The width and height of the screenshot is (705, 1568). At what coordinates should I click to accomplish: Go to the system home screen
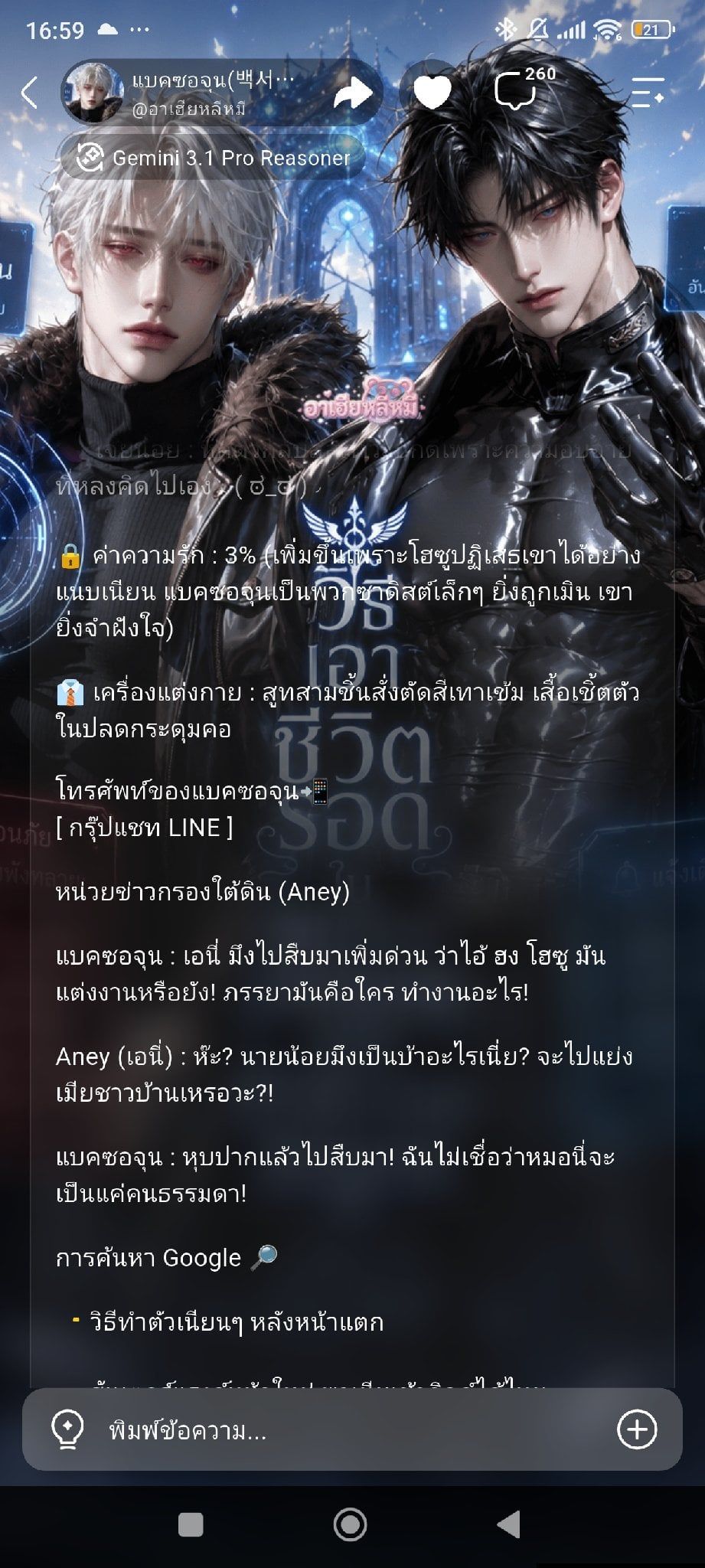coord(351,1524)
